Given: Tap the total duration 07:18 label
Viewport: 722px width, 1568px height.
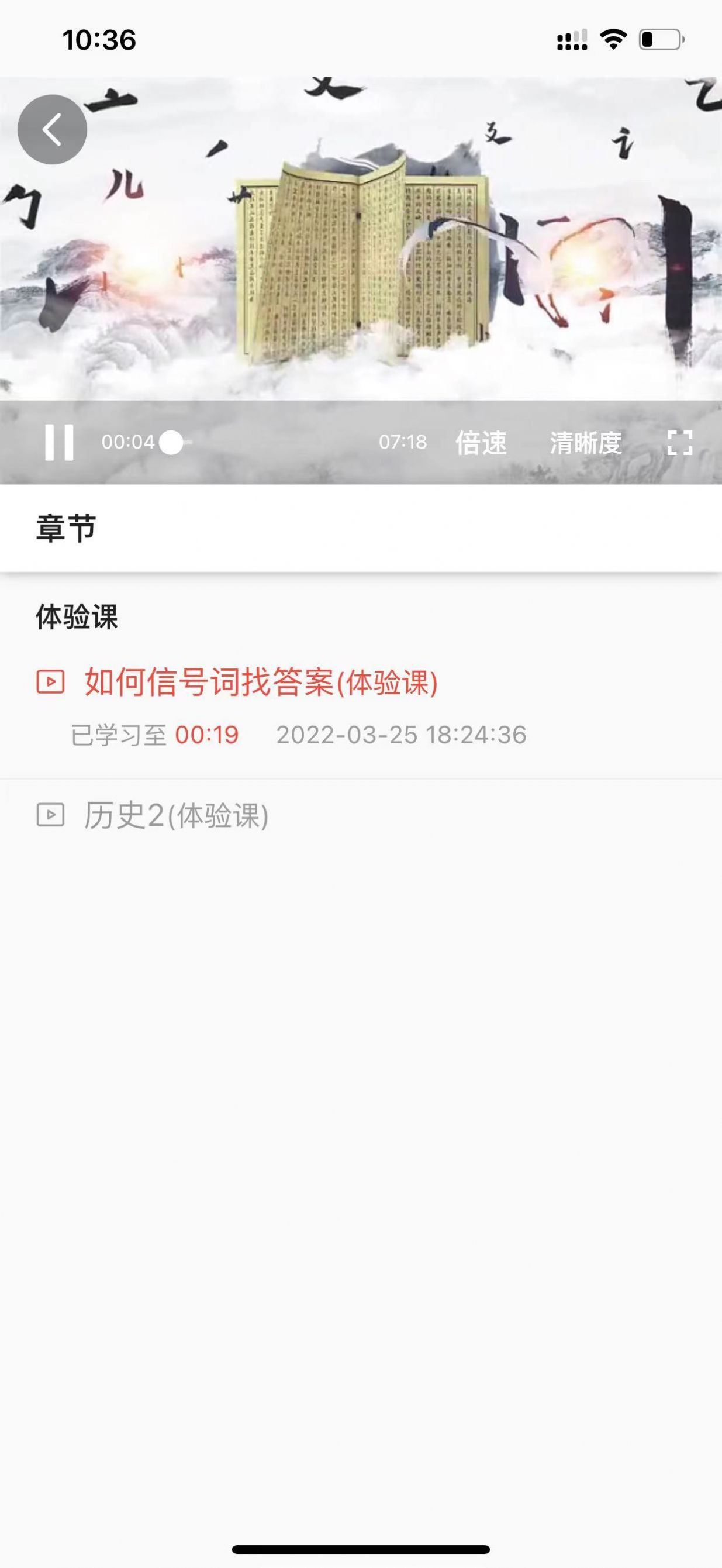Looking at the screenshot, I should click(403, 443).
